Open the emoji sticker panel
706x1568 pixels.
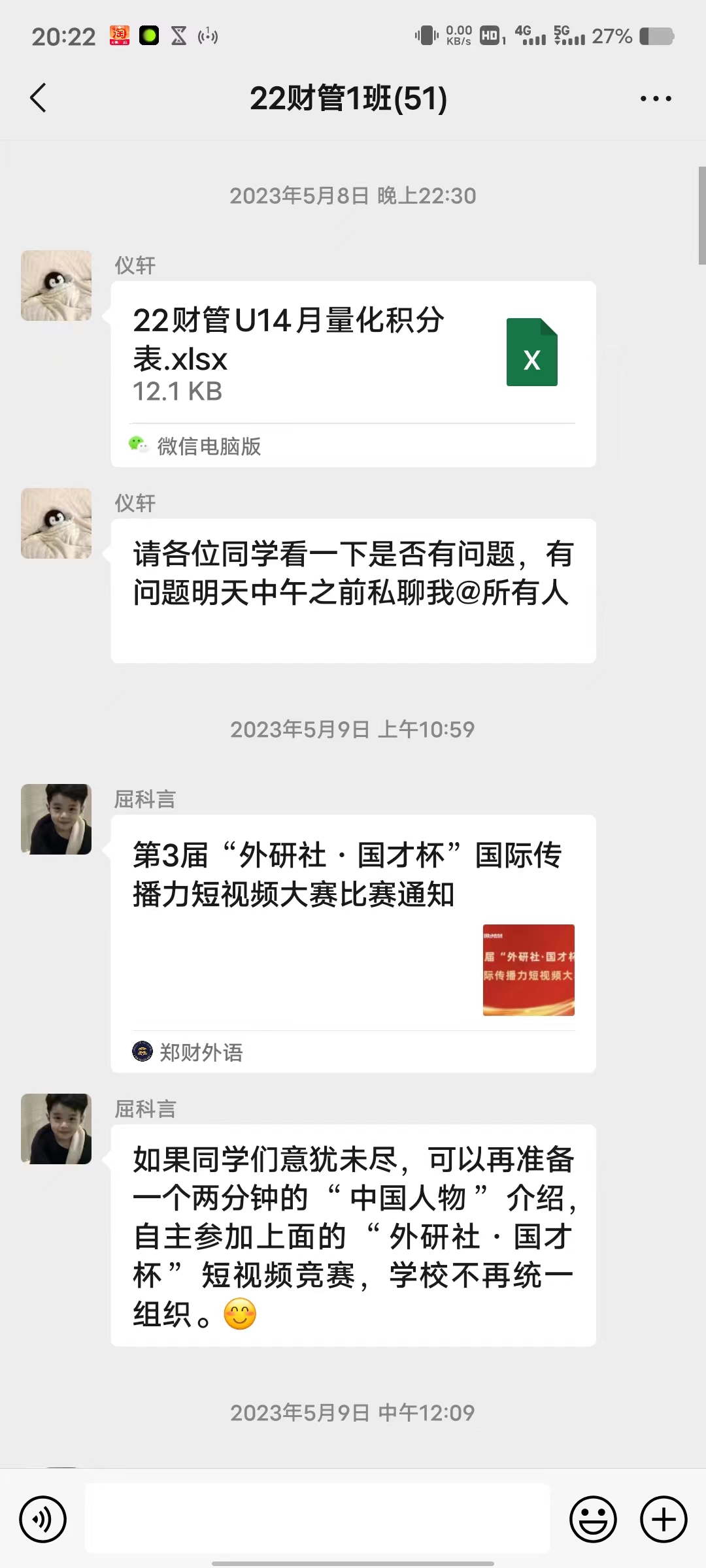593,1519
